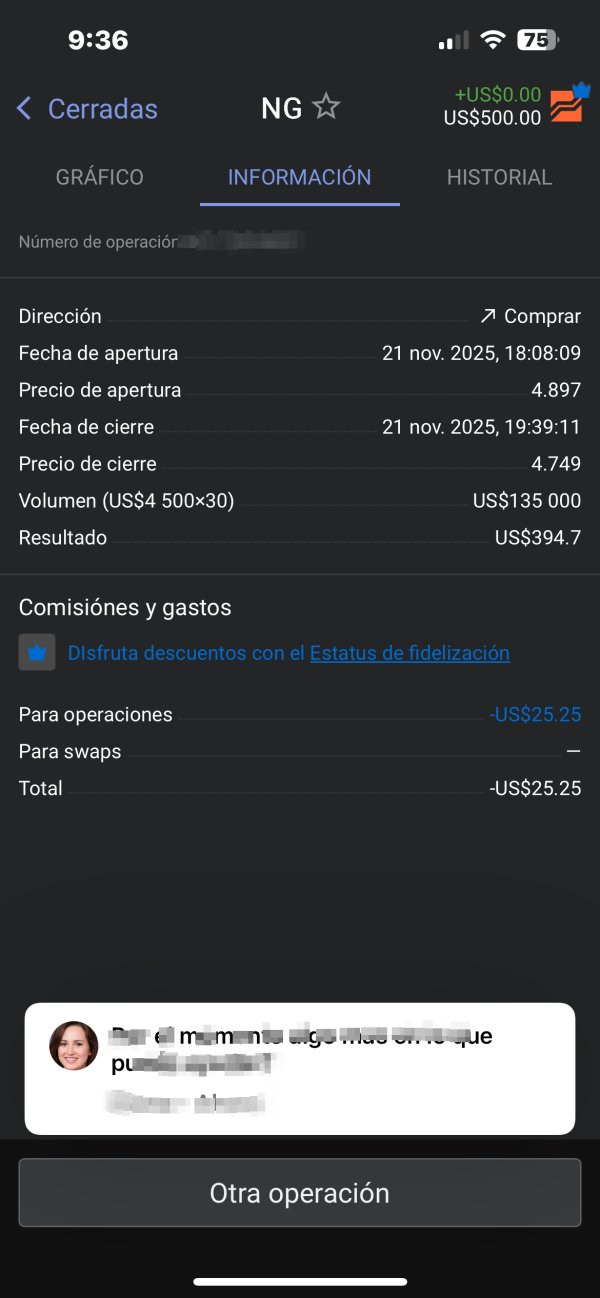
Task: Open the account balance US$500.00
Action: pyautogui.click(x=492, y=117)
